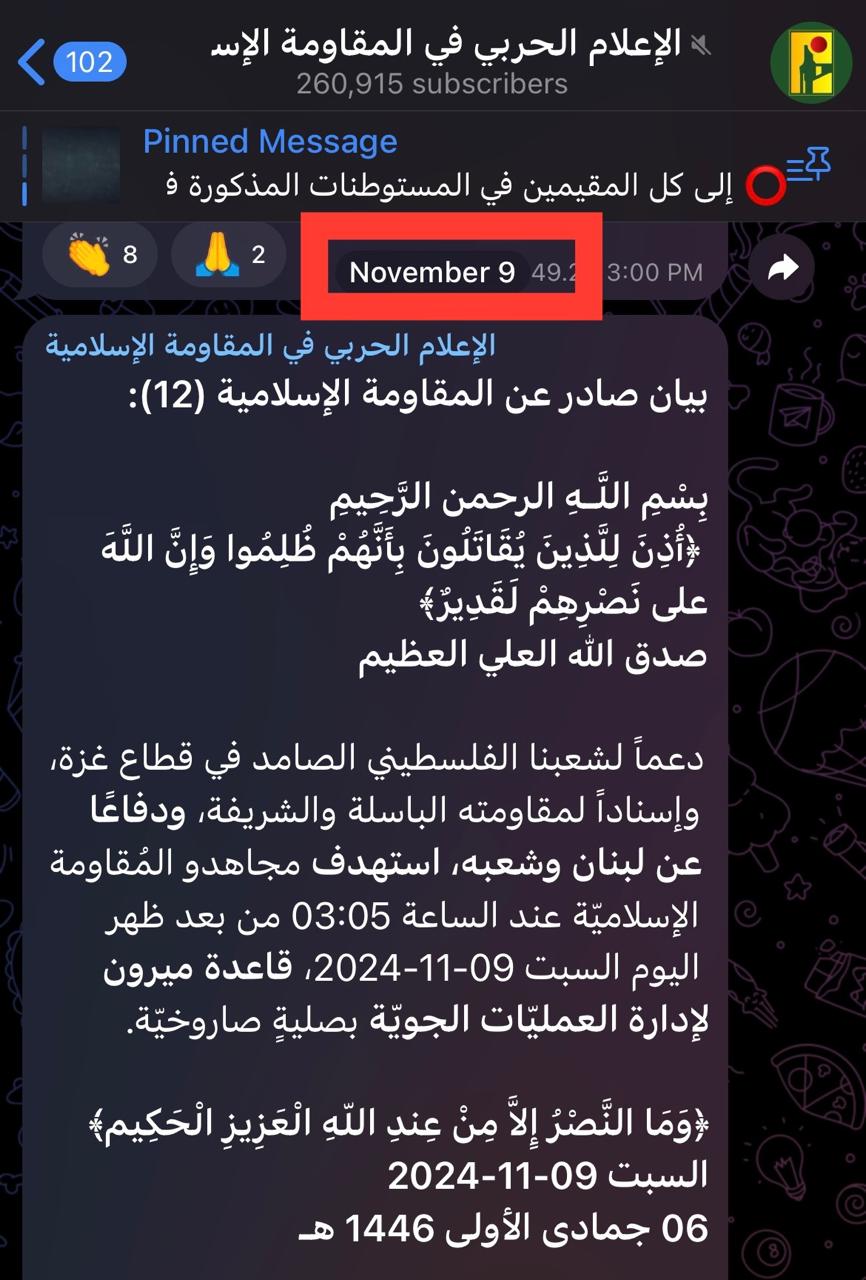
Task: Forward the post using the share arrow
Action: coord(782,267)
